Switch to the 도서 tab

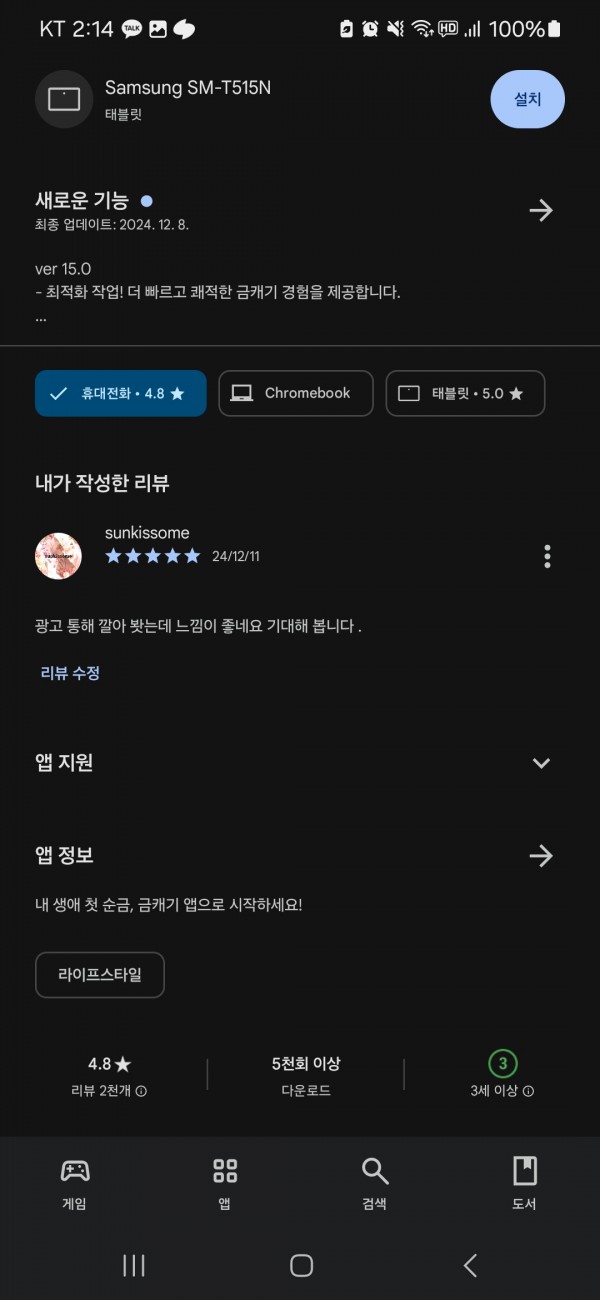(x=525, y=1183)
